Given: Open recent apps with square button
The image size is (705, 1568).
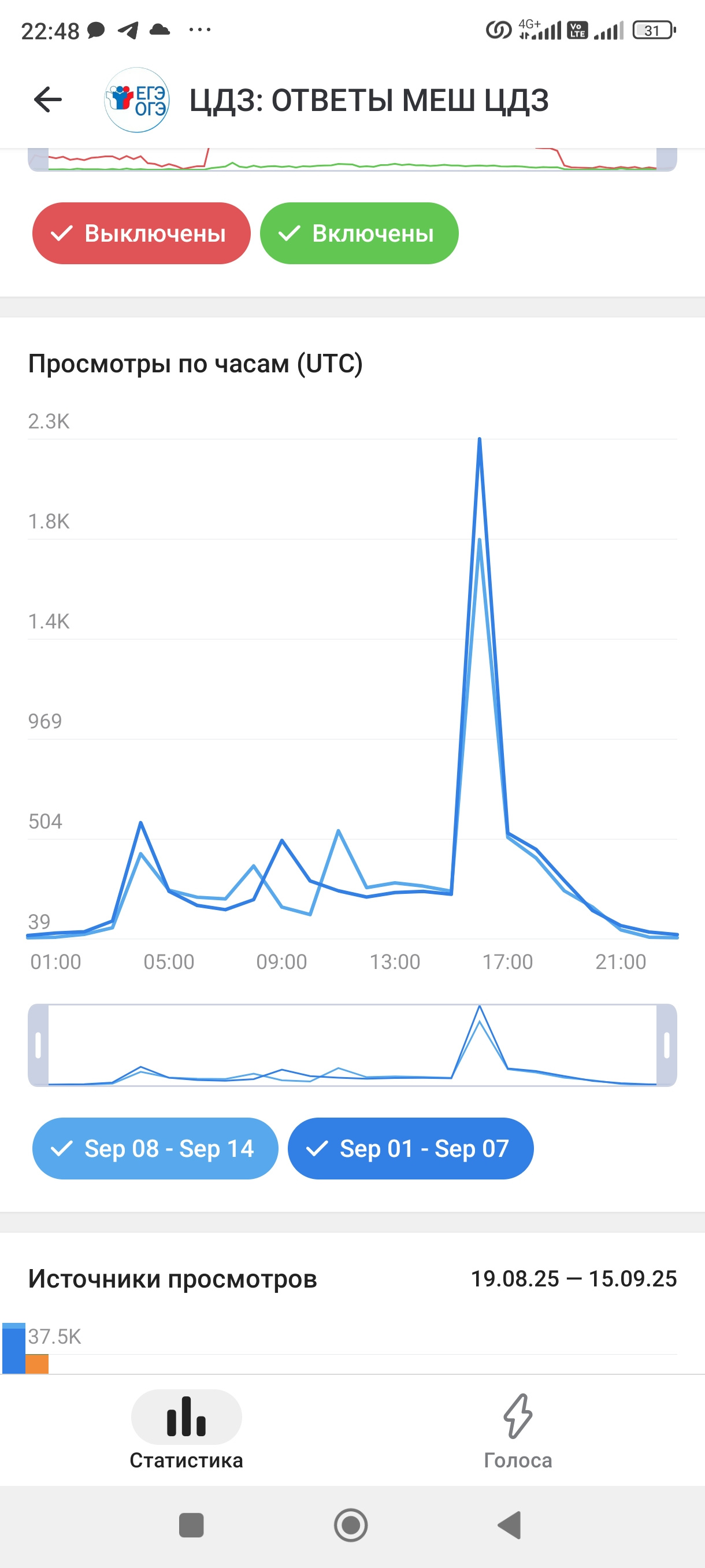Looking at the screenshot, I should [191, 1525].
